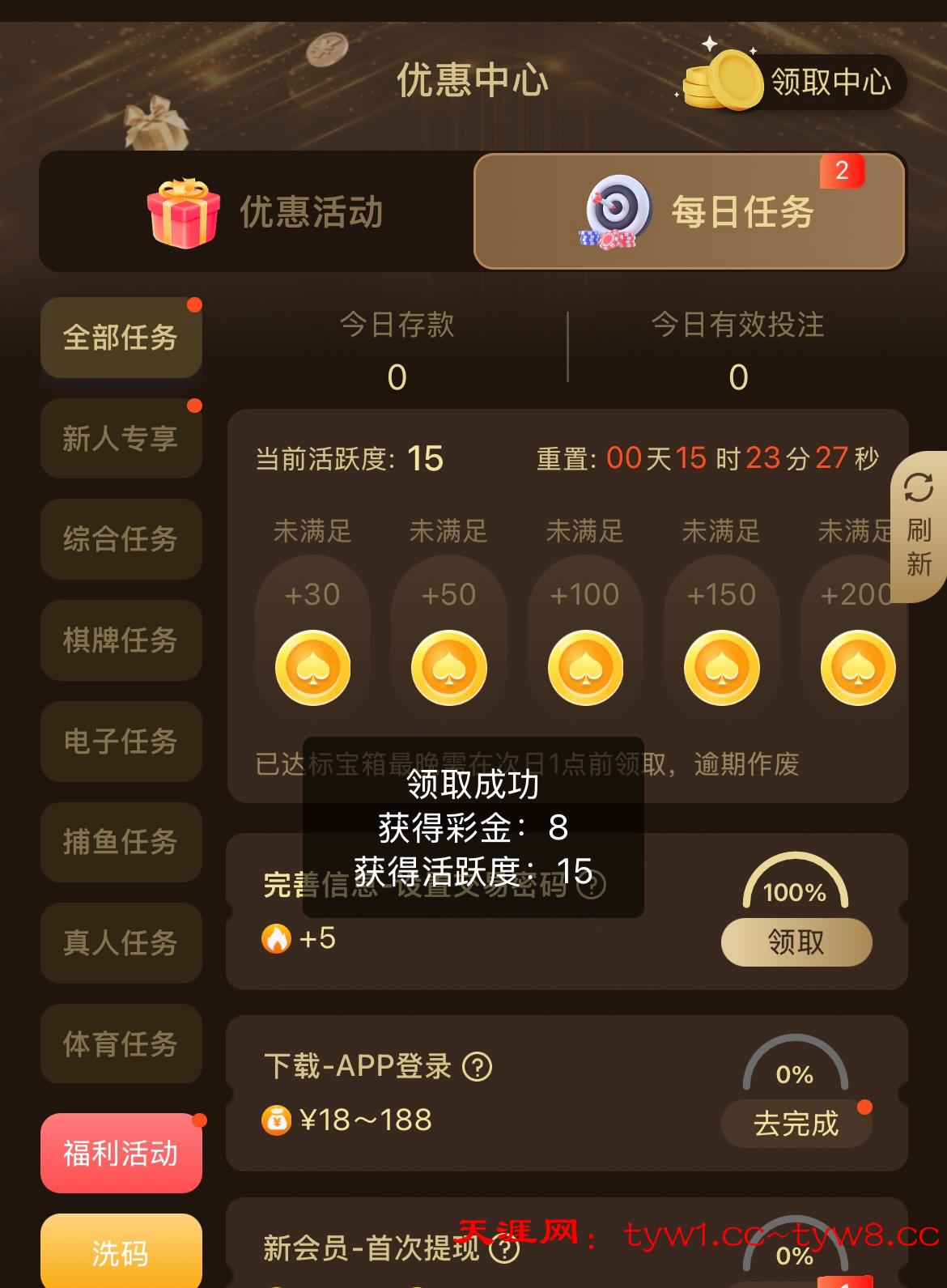
Task: Open the 电子任务 category
Action: (121, 741)
